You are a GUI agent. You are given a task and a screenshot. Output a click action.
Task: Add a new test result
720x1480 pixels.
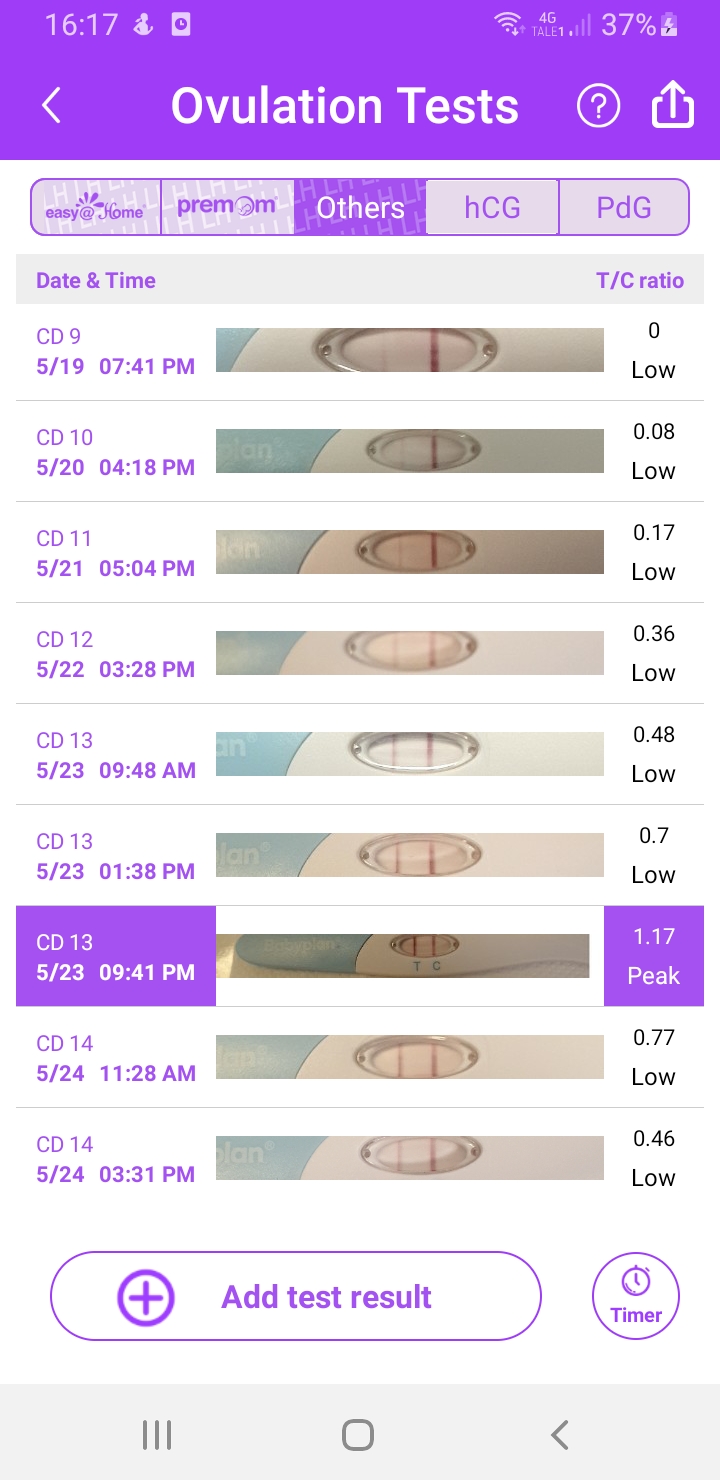pos(296,1296)
